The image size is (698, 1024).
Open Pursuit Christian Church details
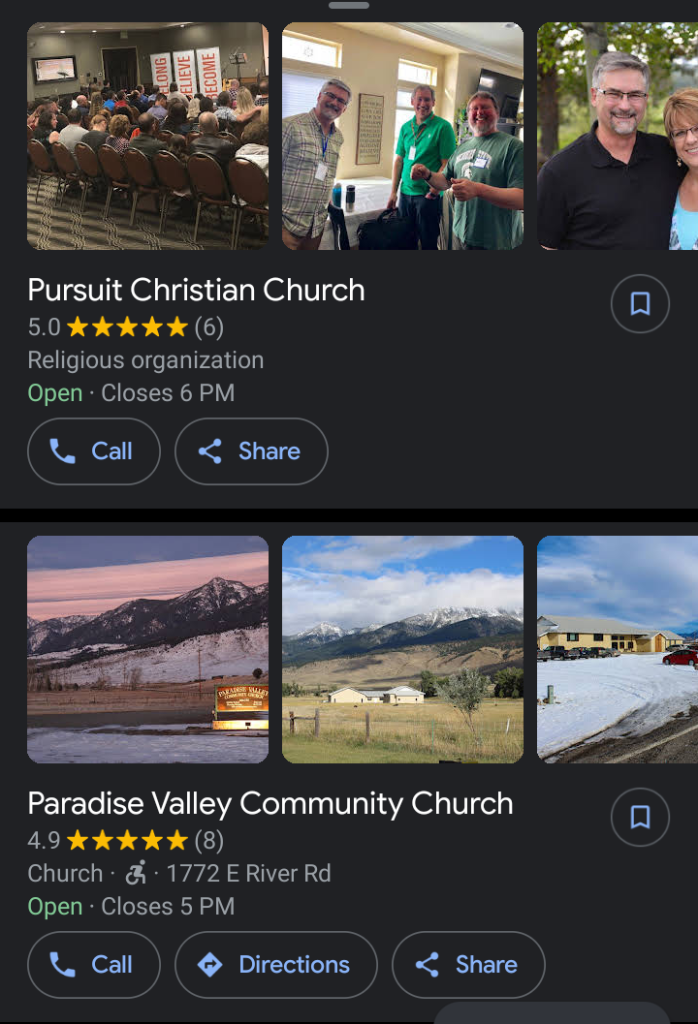point(196,290)
